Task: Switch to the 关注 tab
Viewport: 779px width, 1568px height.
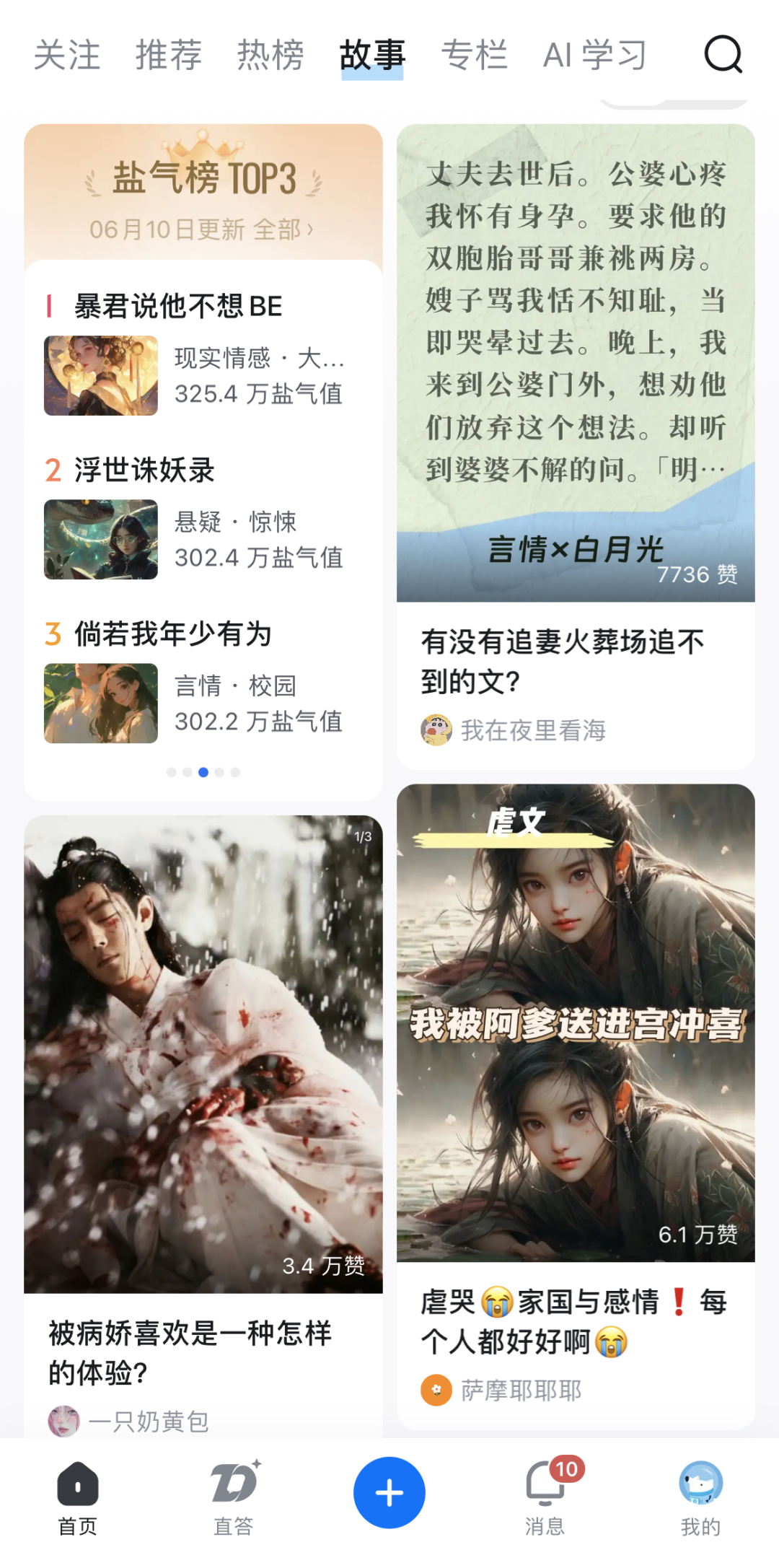Action: pyautogui.click(x=67, y=56)
